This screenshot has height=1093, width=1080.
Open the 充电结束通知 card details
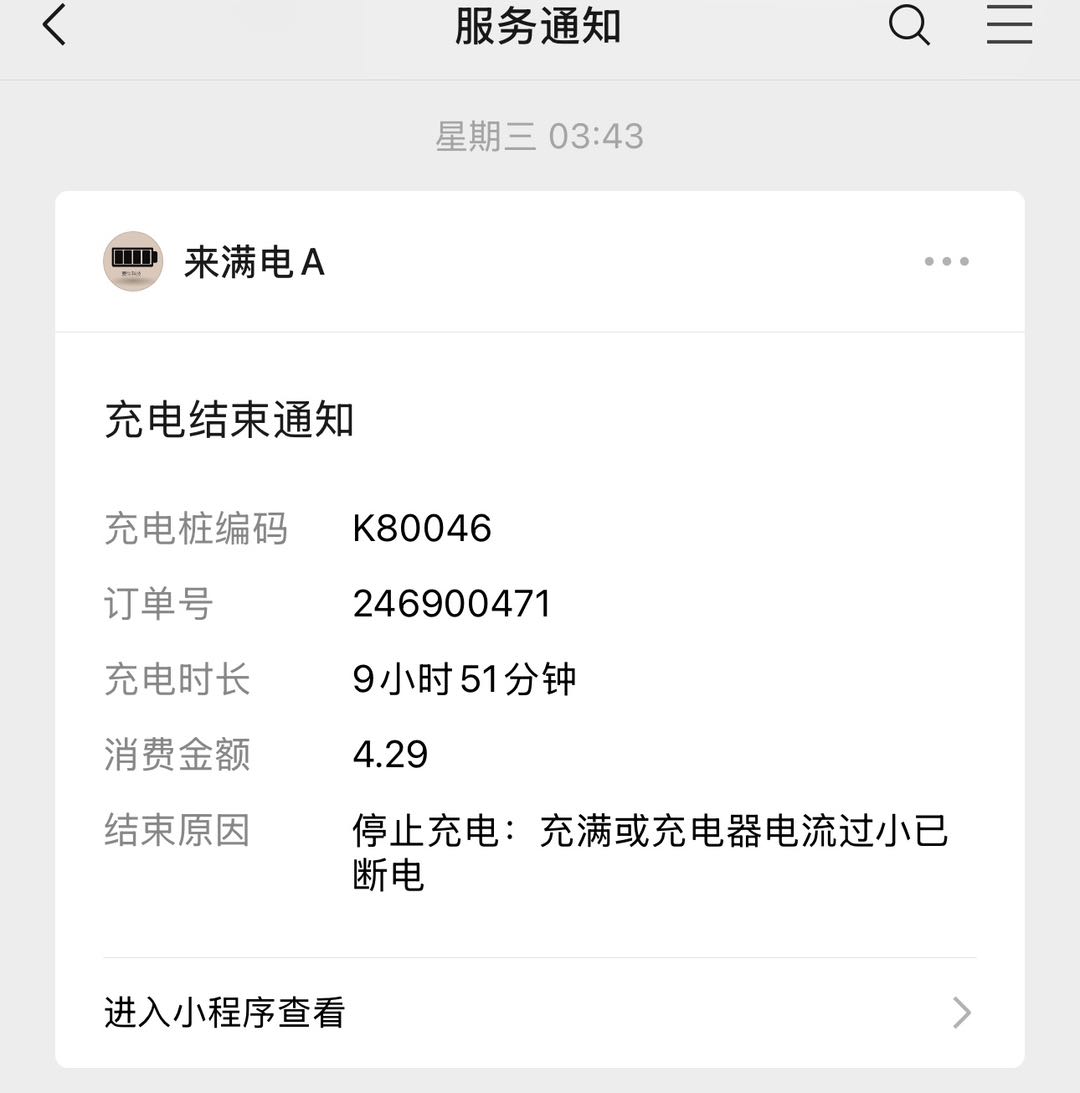[538, 640]
